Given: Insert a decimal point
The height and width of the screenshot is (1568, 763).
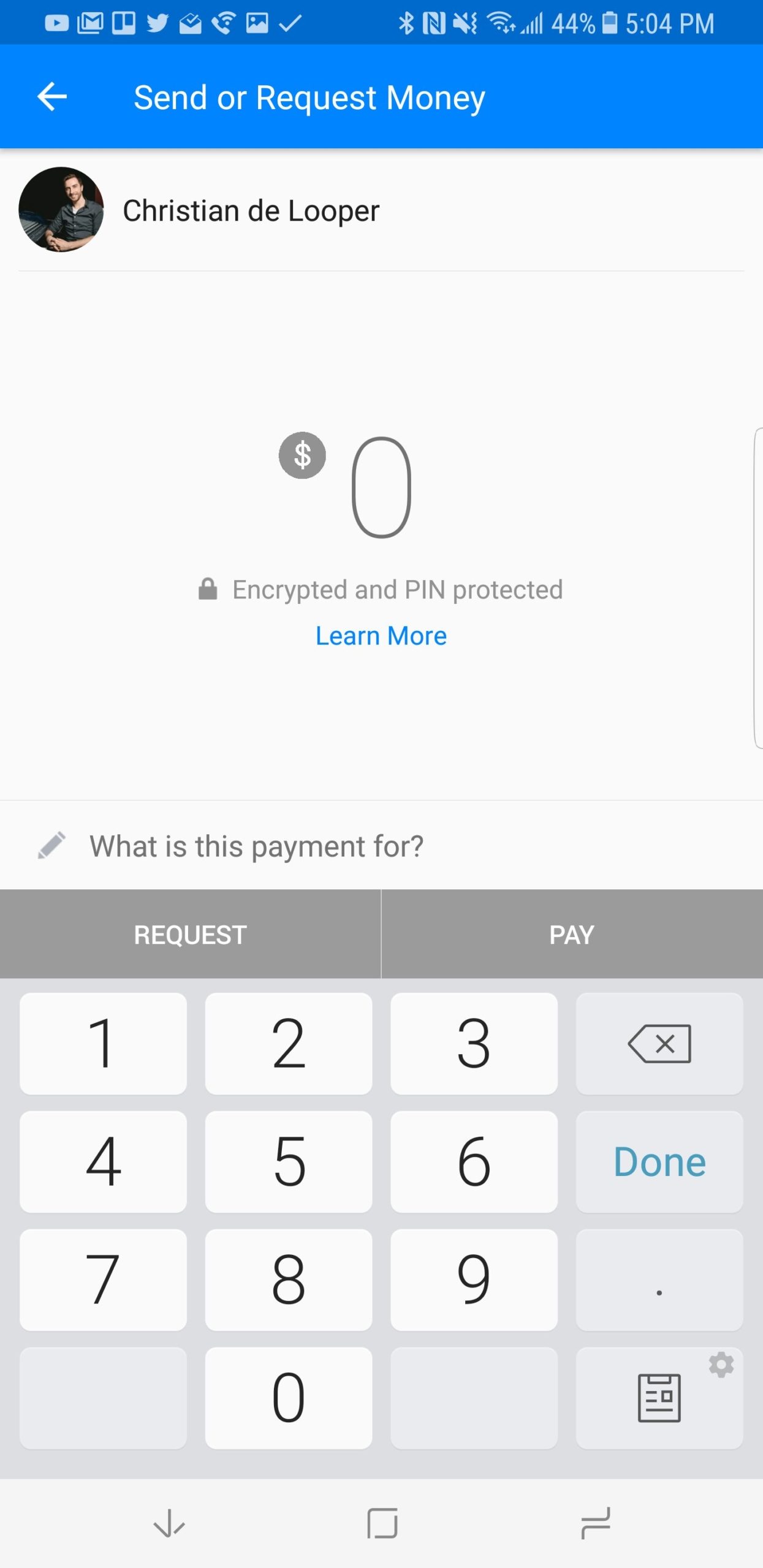Looking at the screenshot, I should tap(659, 1280).
